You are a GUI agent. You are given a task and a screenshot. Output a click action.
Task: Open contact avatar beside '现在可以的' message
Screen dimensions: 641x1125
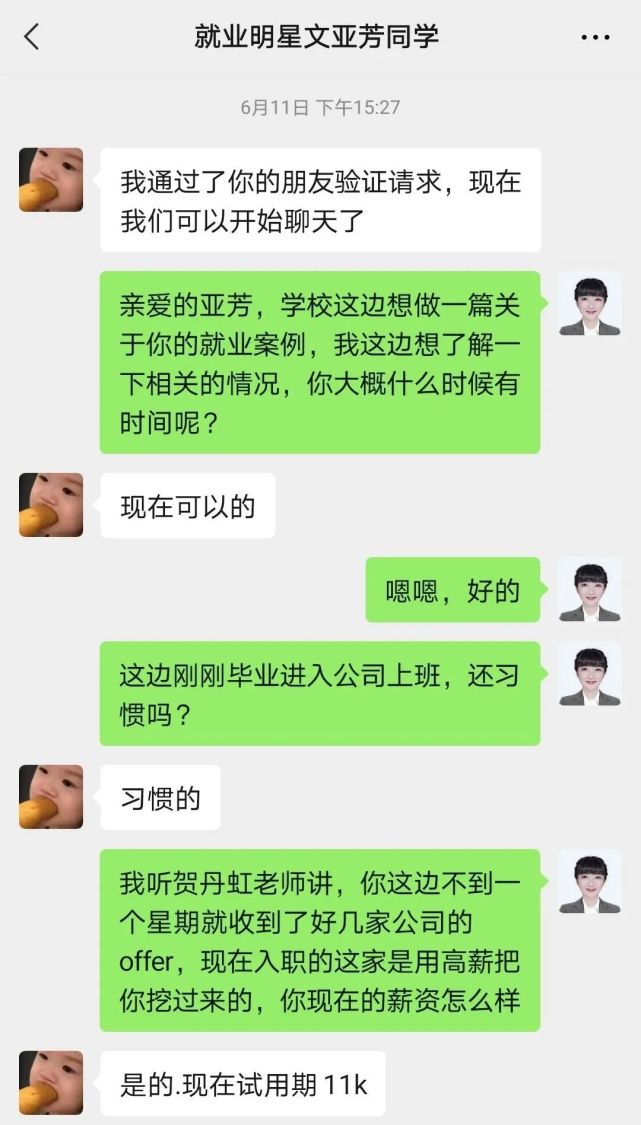coord(51,505)
